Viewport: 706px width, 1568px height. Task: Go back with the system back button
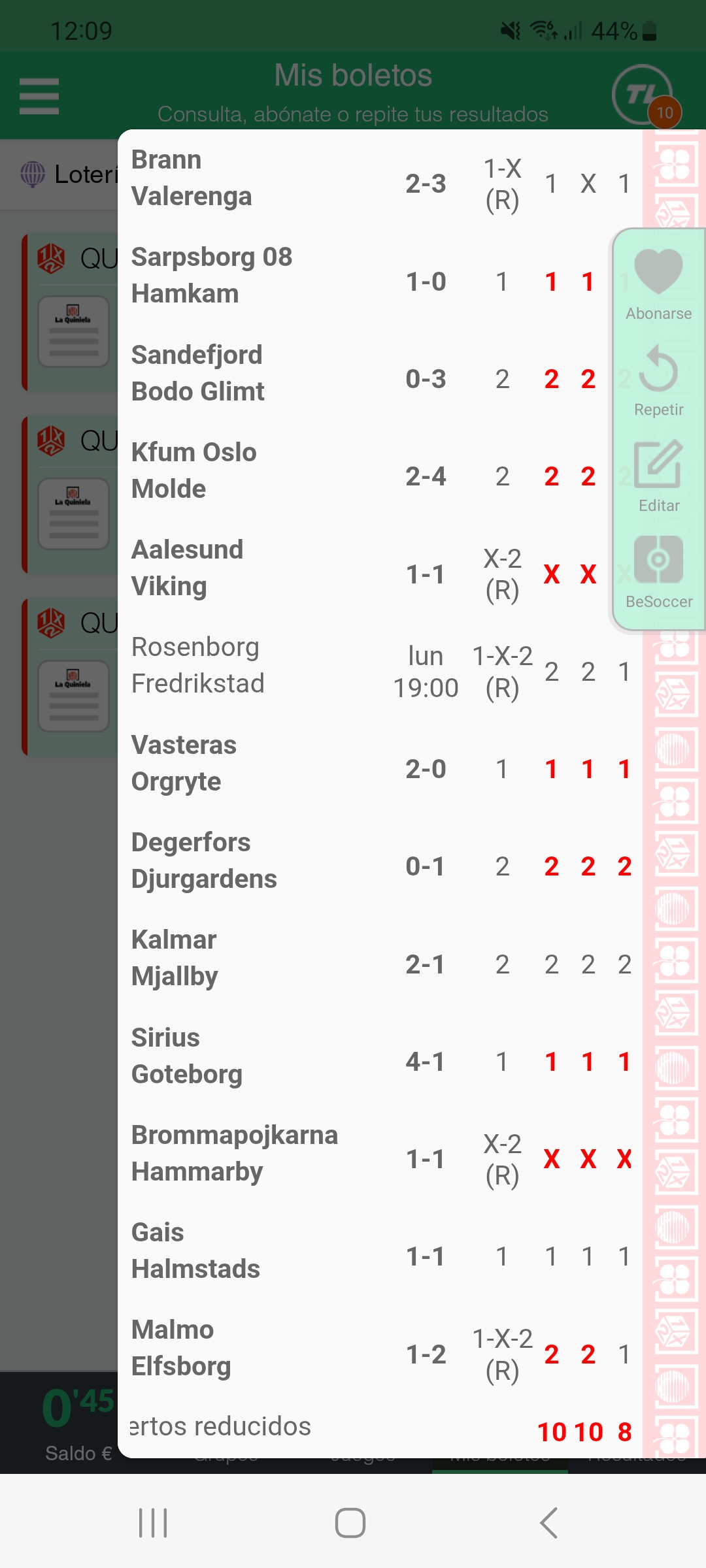click(549, 1523)
